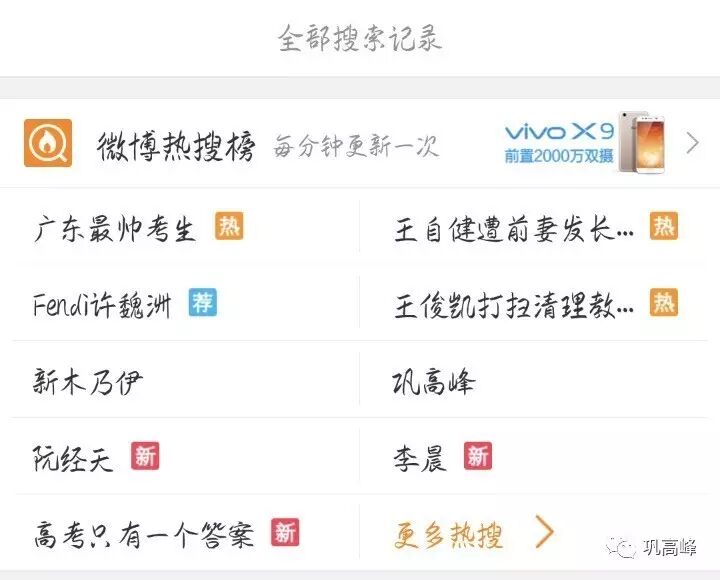View 全部搜索记录 all search history
This screenshot has height=580, width=720.
coord(360,39)
